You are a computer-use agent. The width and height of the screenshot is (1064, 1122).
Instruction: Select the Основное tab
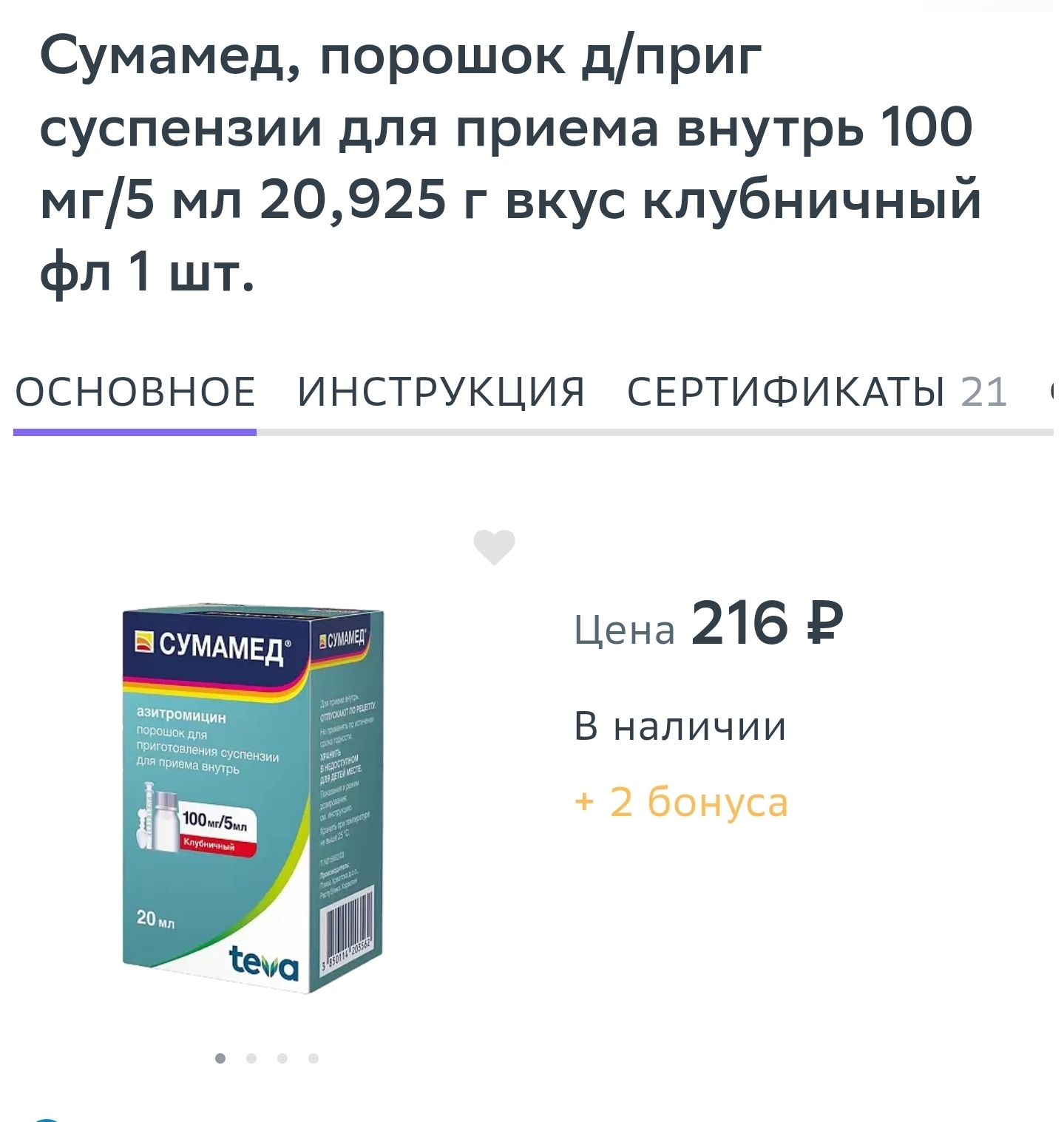[x=135, y=392]
